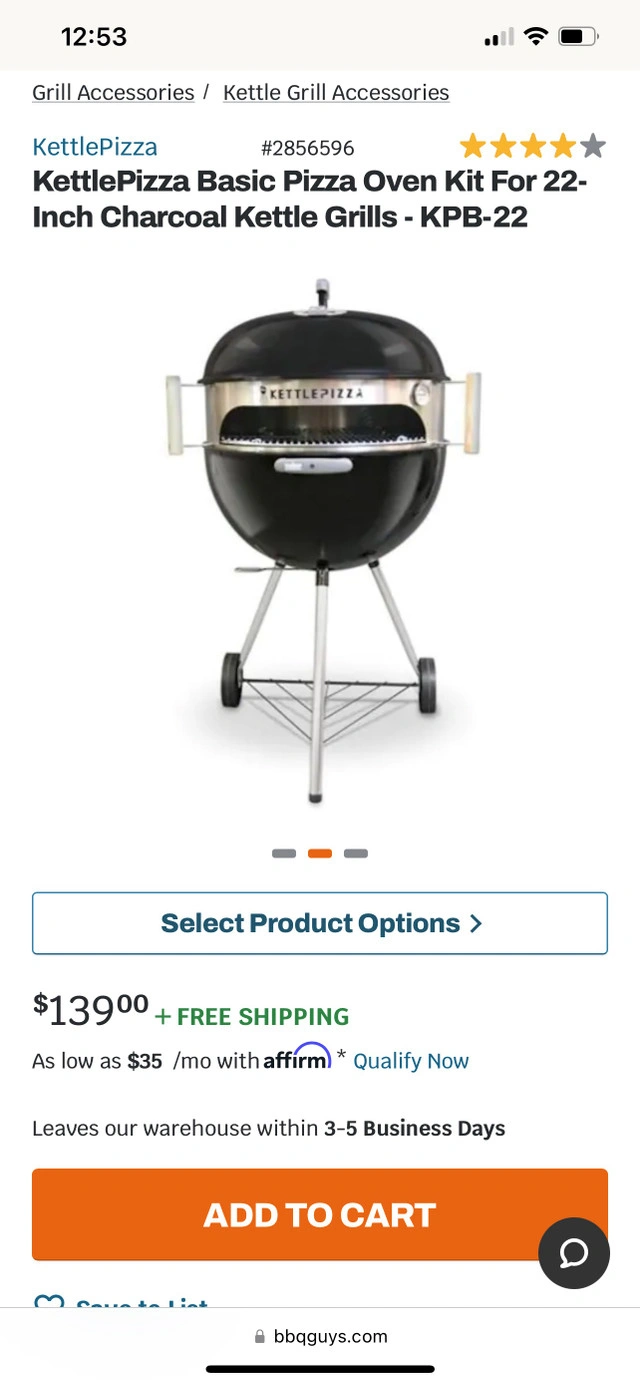View the star rating reviews
640x1385 pixels.
(532, 147)
